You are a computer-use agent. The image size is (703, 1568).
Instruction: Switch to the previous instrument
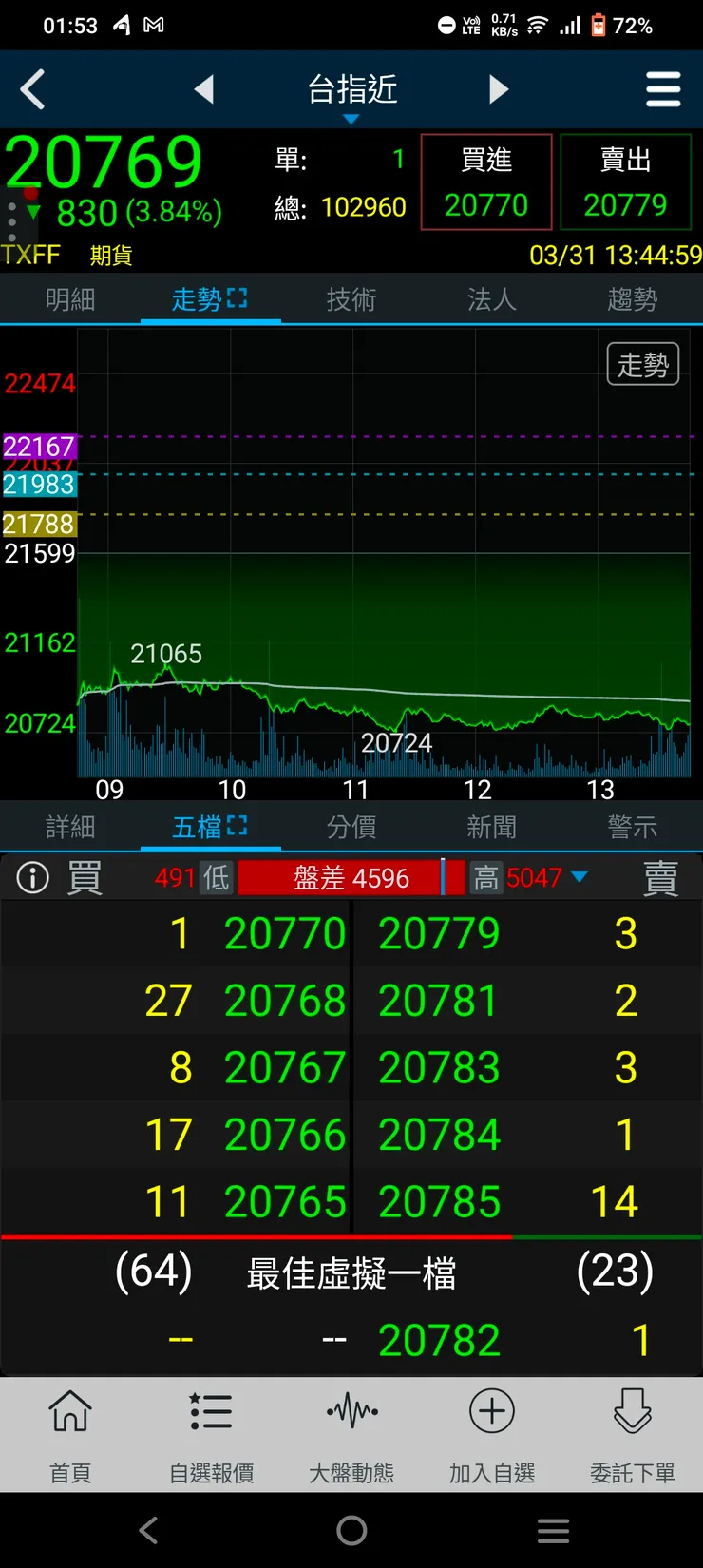(204, 89)
